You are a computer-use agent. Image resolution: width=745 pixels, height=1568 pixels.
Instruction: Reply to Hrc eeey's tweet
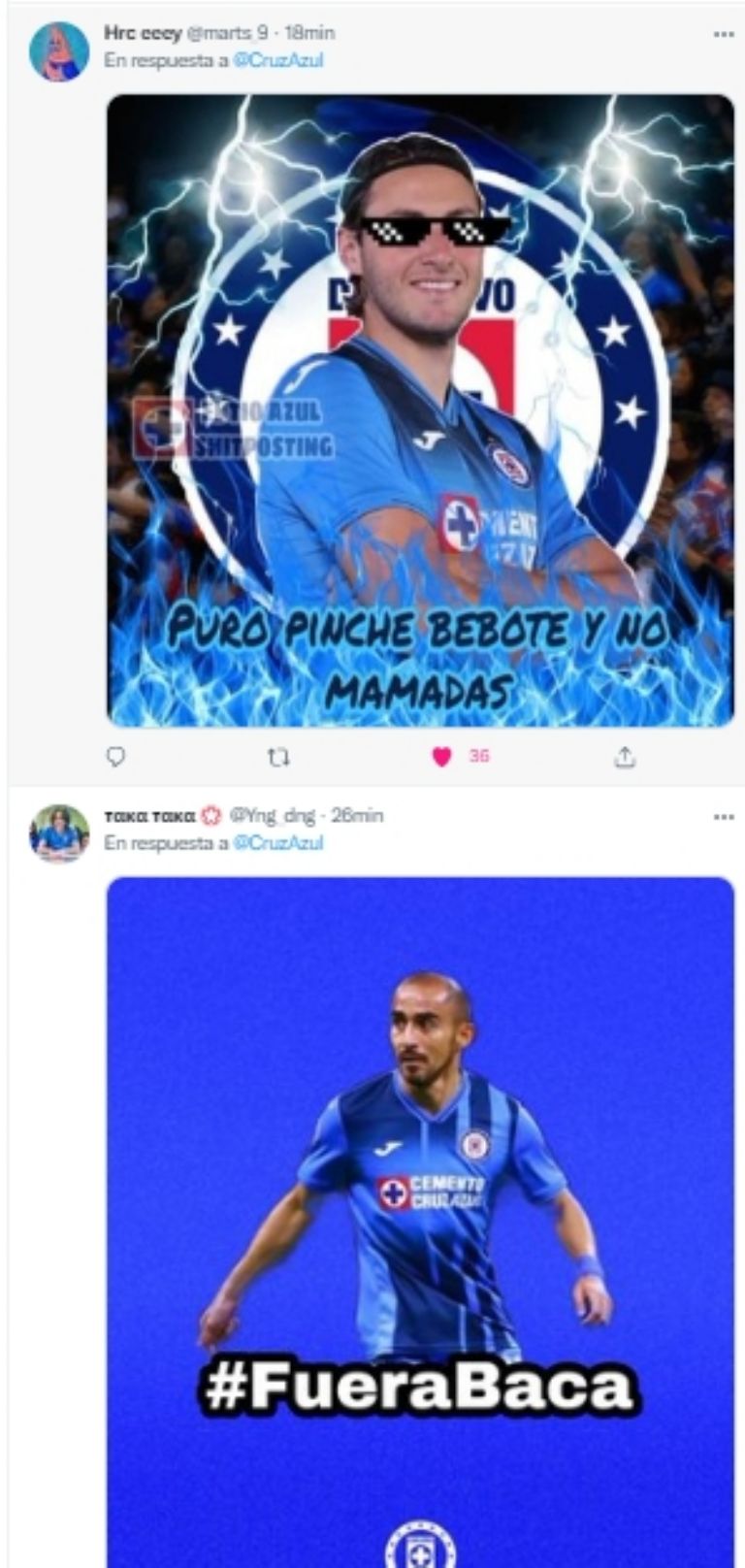tap(115, 757)
